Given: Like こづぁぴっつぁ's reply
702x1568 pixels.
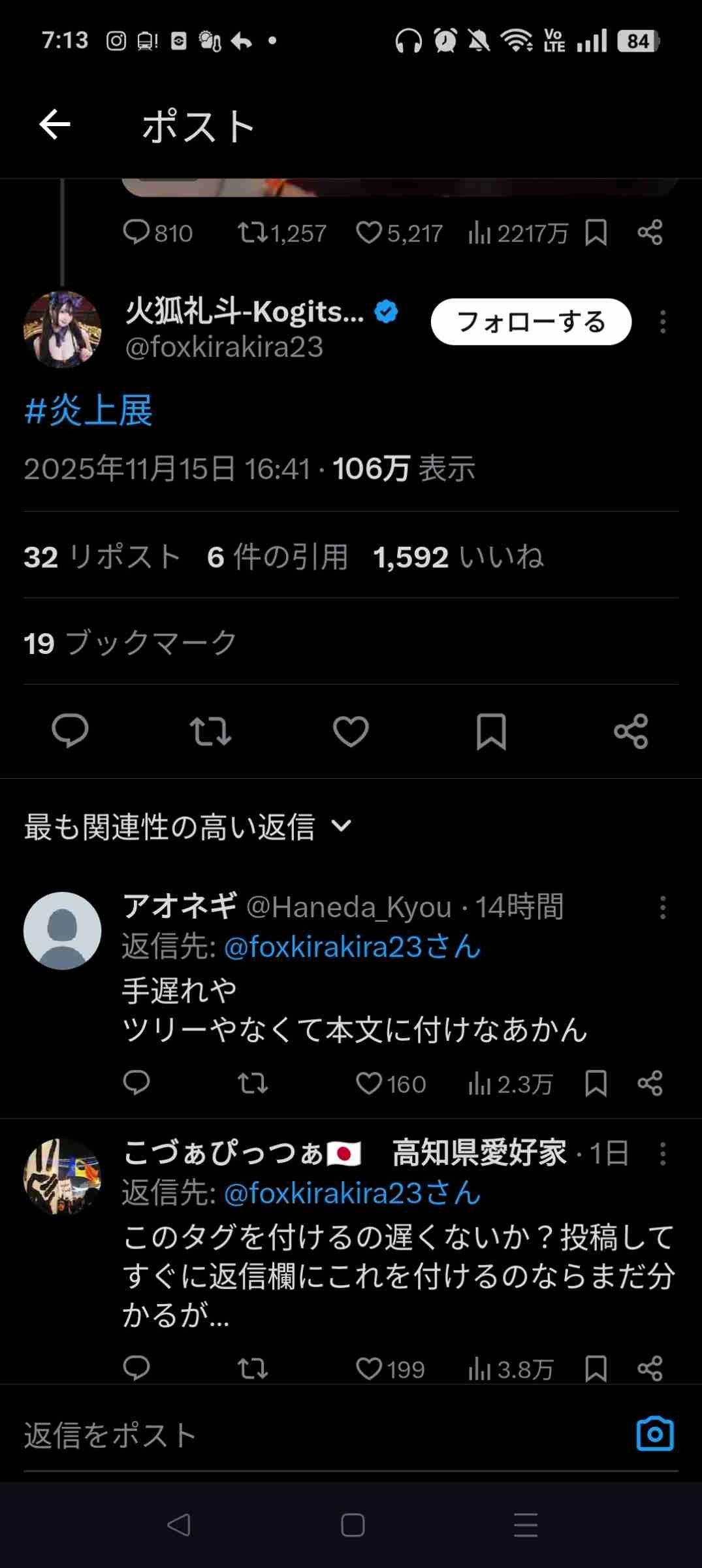Looking at the screenshot, I should coord(369,1369).
